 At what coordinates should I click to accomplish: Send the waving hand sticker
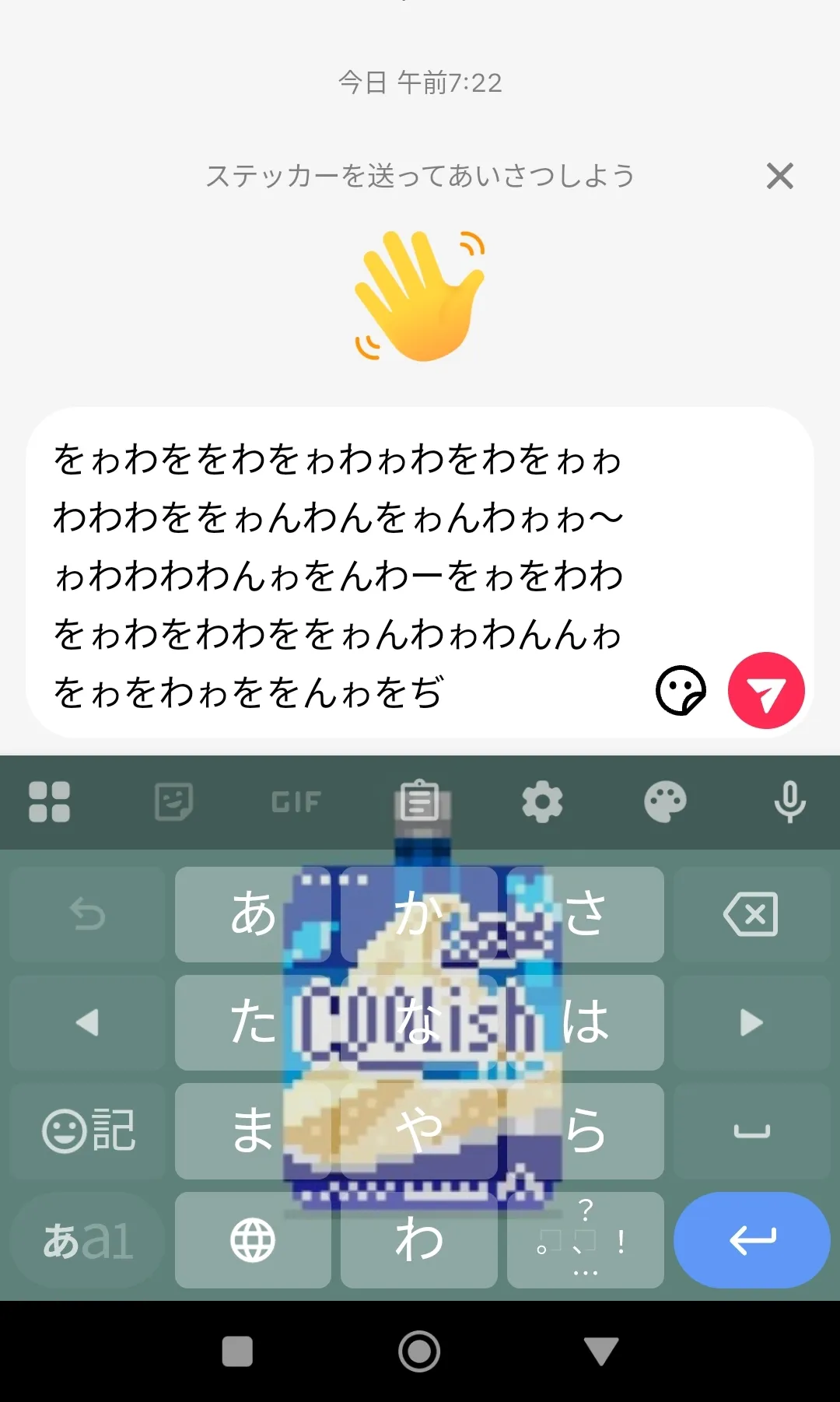[x=420, y=296]
